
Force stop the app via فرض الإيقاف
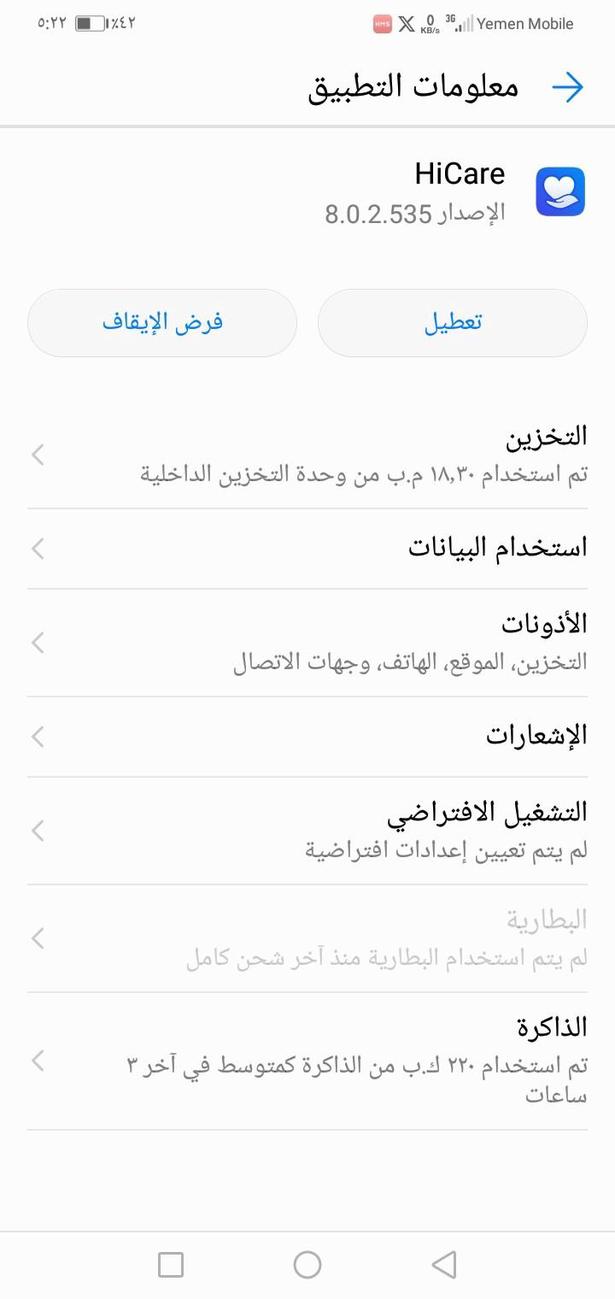click(x=162, y=323)
